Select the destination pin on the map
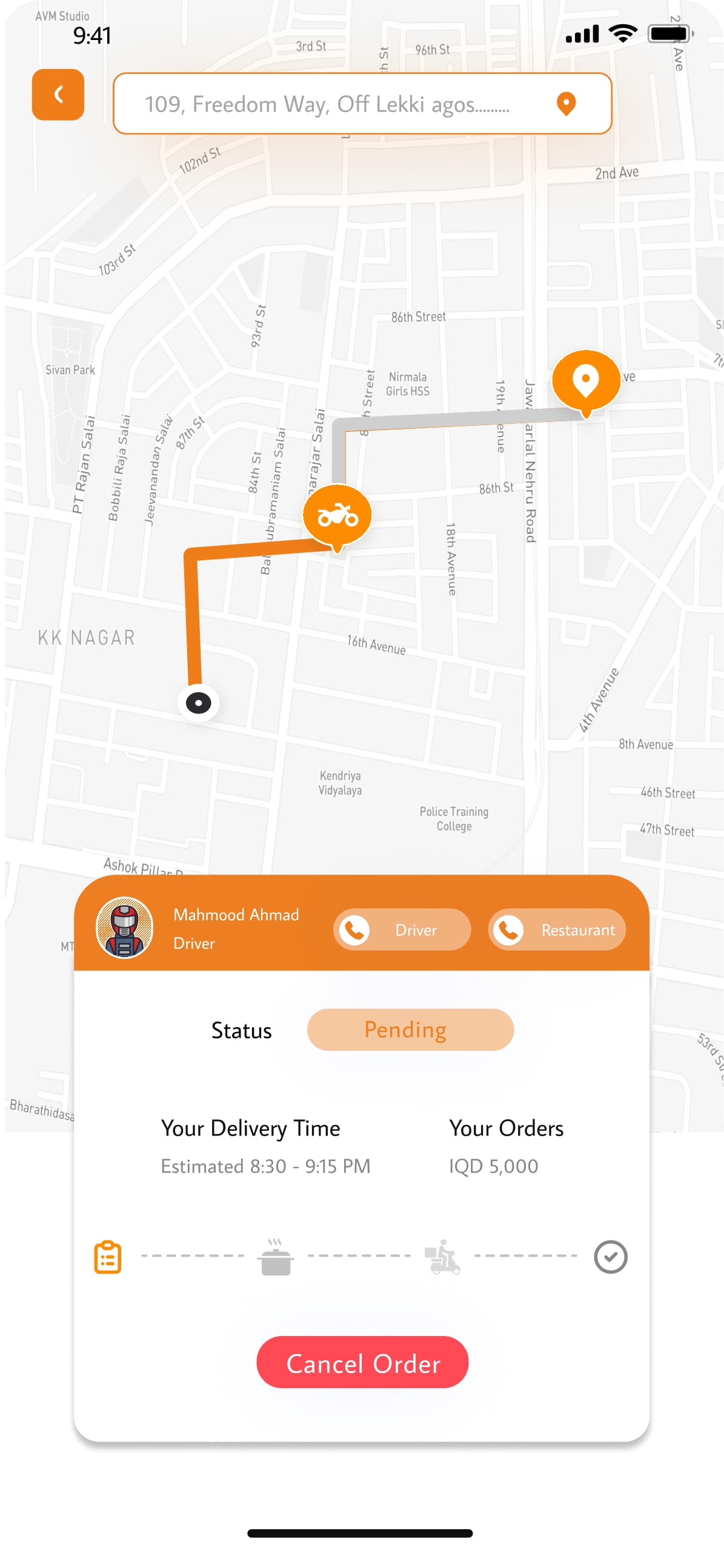 (x=585, y=380)
